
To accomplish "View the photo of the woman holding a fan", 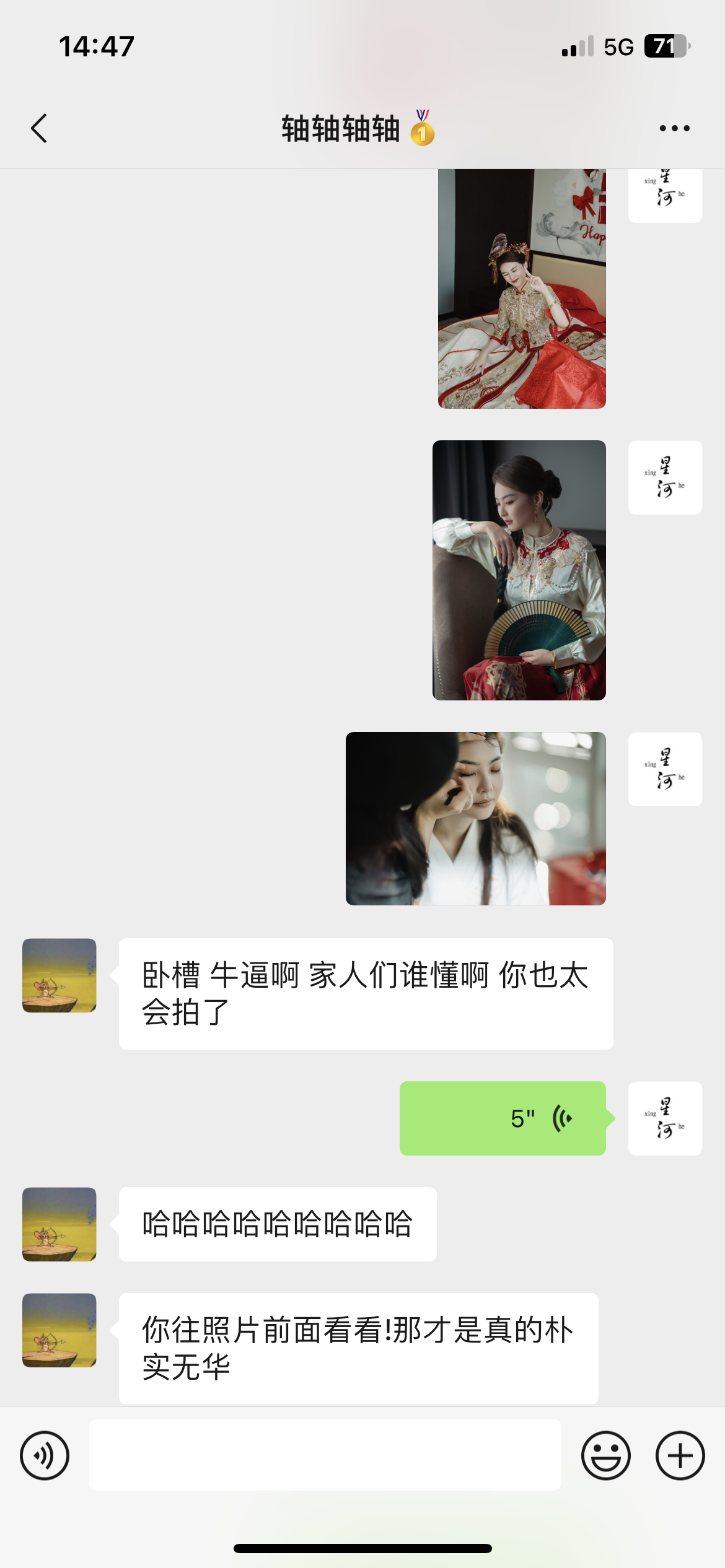I will [519, 570].
